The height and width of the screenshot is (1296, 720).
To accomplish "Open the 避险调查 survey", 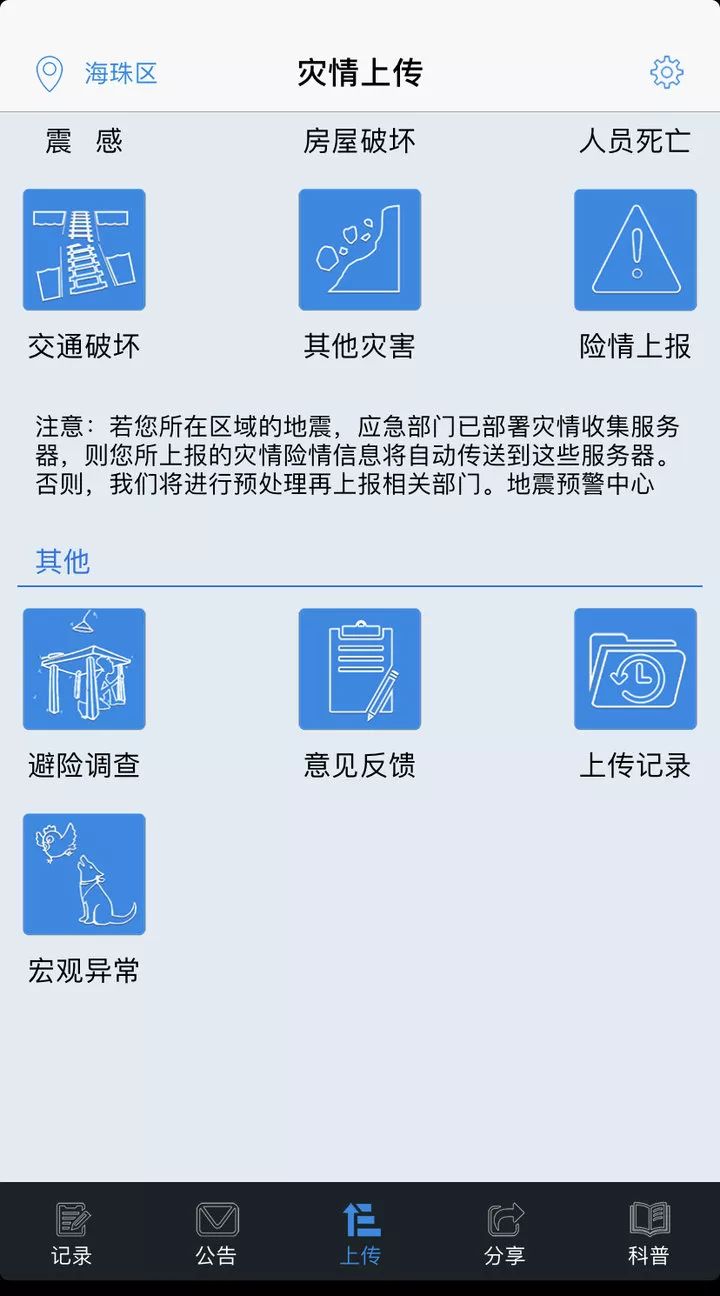I will click(x=84, y=669).
